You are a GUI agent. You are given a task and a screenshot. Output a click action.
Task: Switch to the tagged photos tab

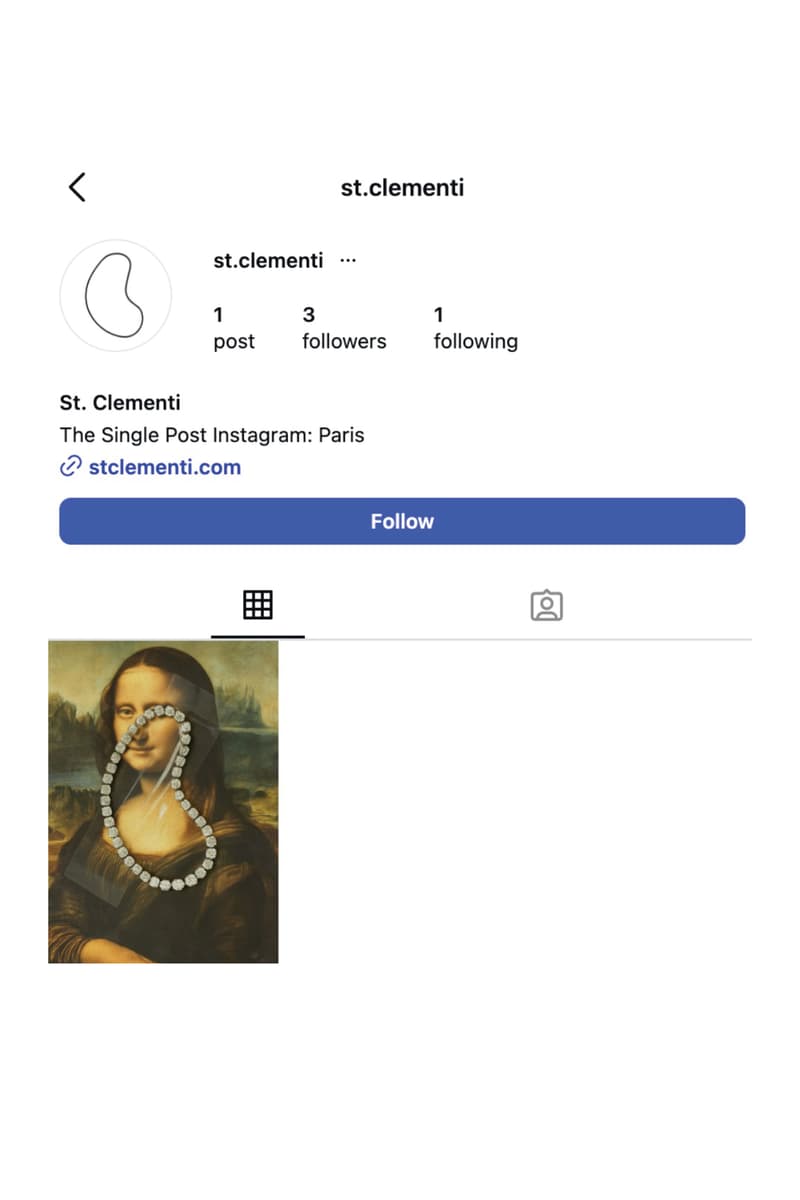click(546, 605)
